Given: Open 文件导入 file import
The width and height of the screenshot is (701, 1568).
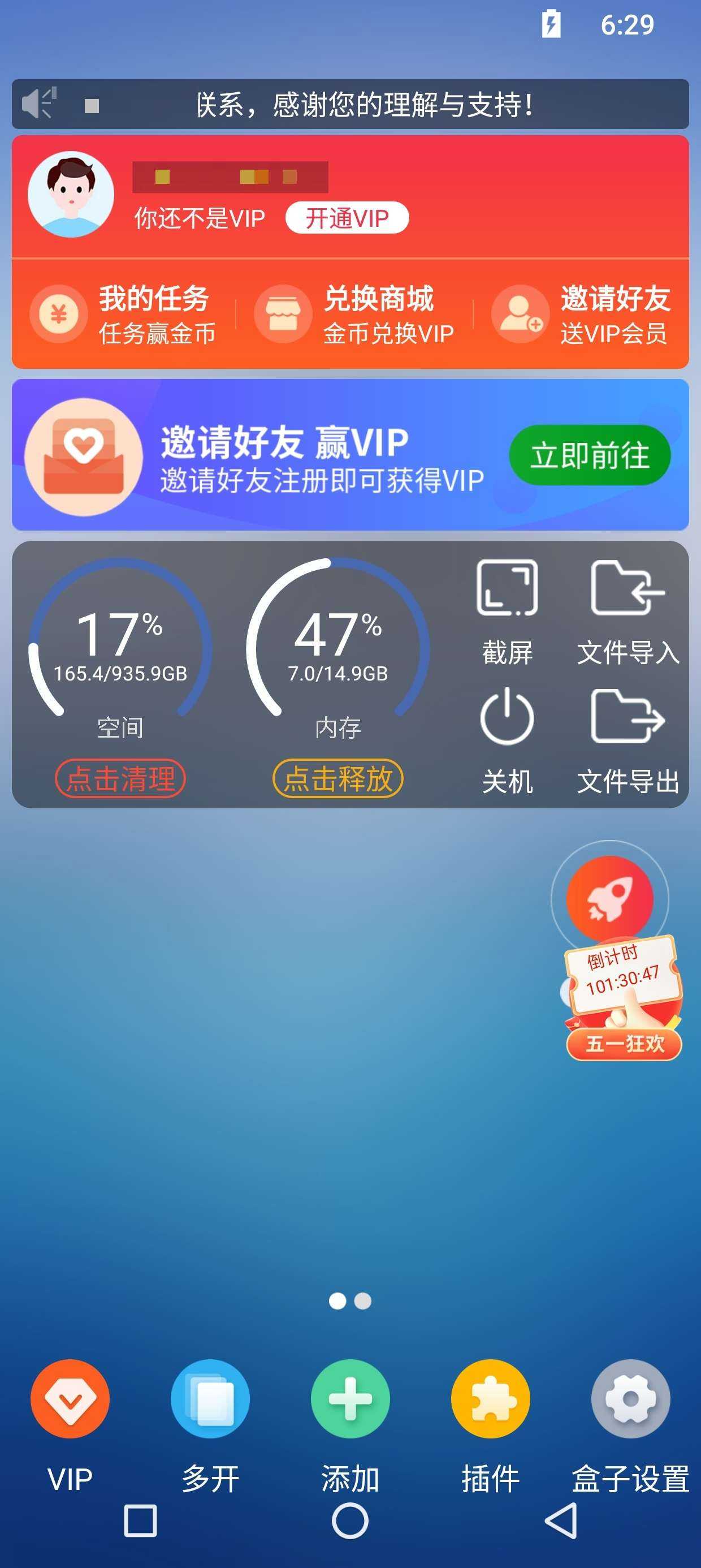Looking at the screenshot, I should 628,611.
